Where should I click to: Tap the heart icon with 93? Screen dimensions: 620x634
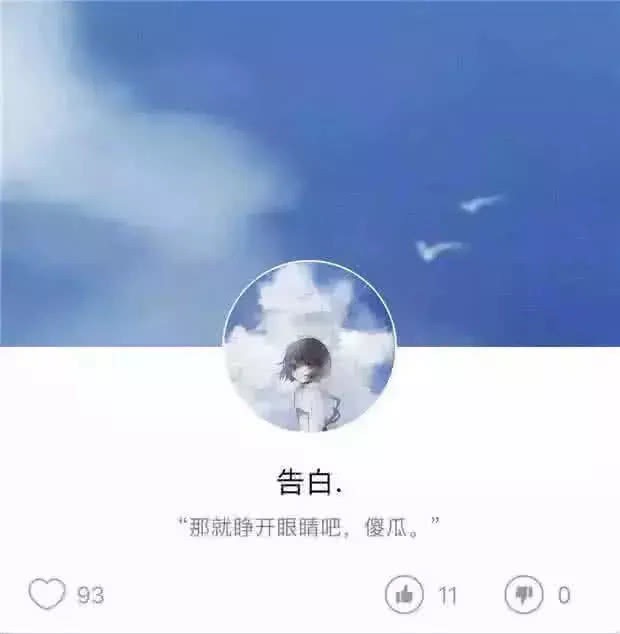pyautogui.click(x=46, y=594)
